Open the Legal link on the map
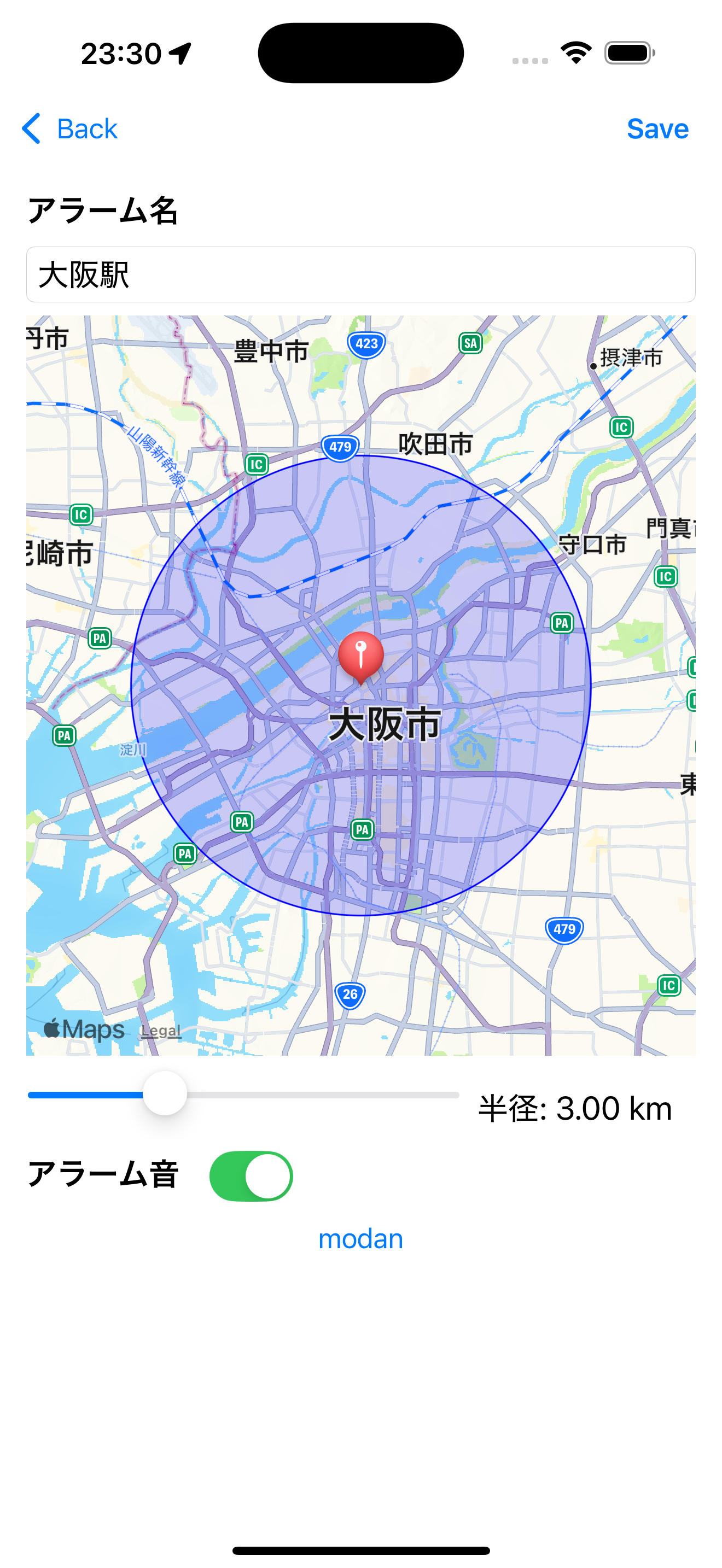 [161, 1031]
